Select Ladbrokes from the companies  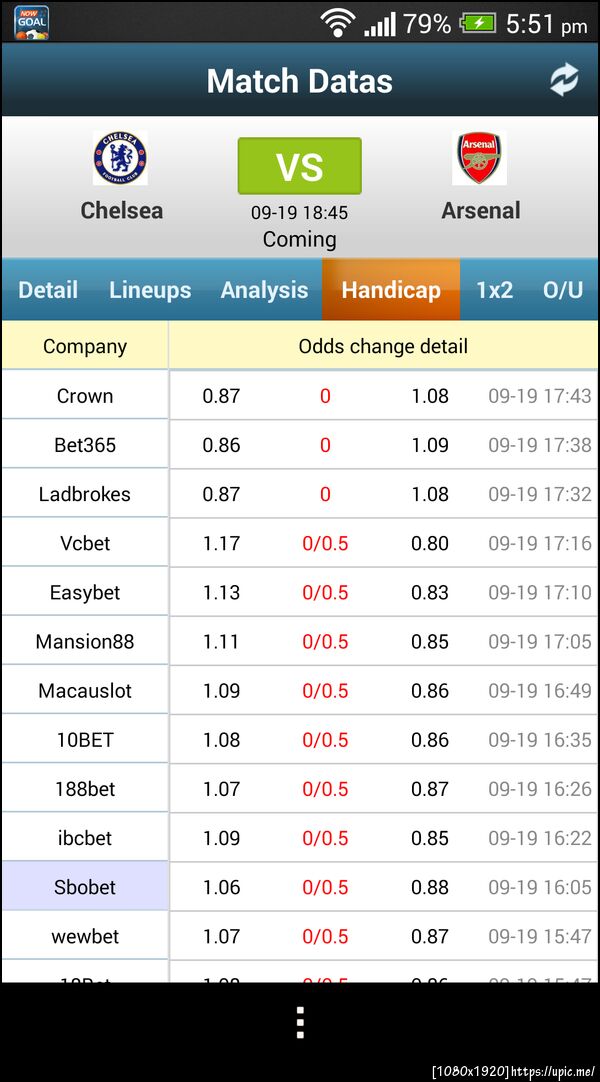coord(85,494)
